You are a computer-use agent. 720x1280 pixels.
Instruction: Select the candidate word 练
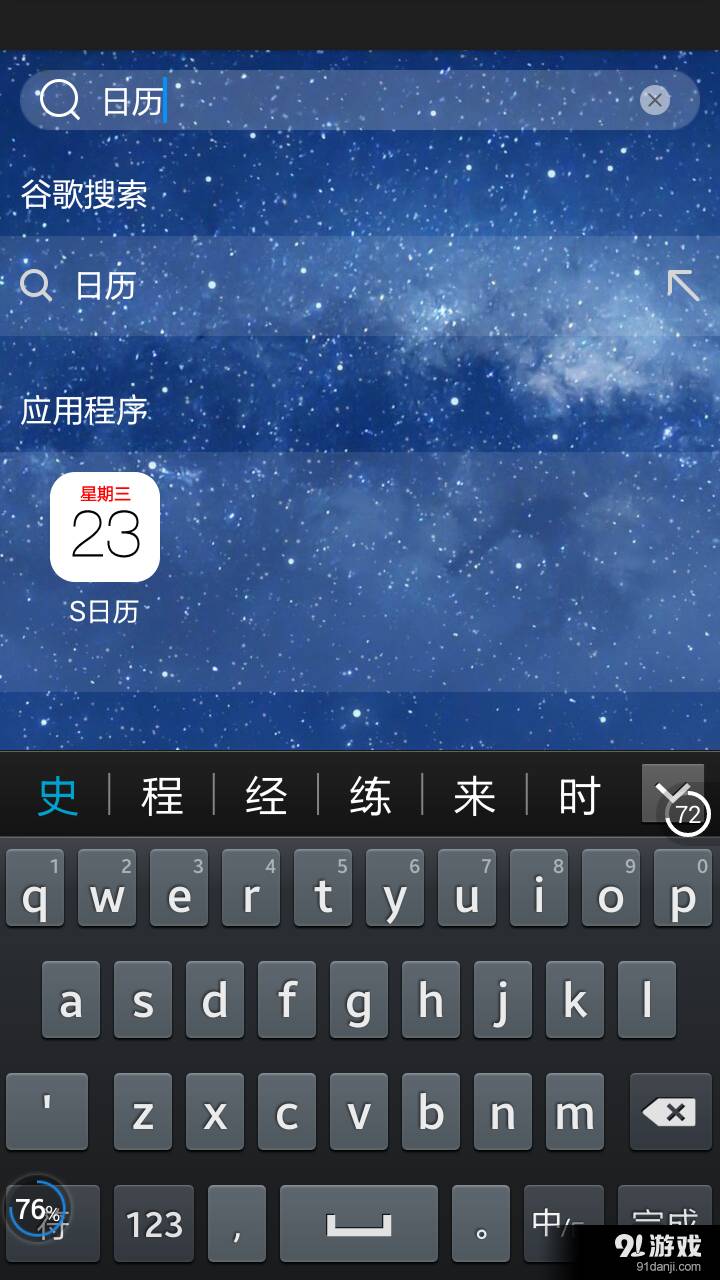[x=370, y=796]
